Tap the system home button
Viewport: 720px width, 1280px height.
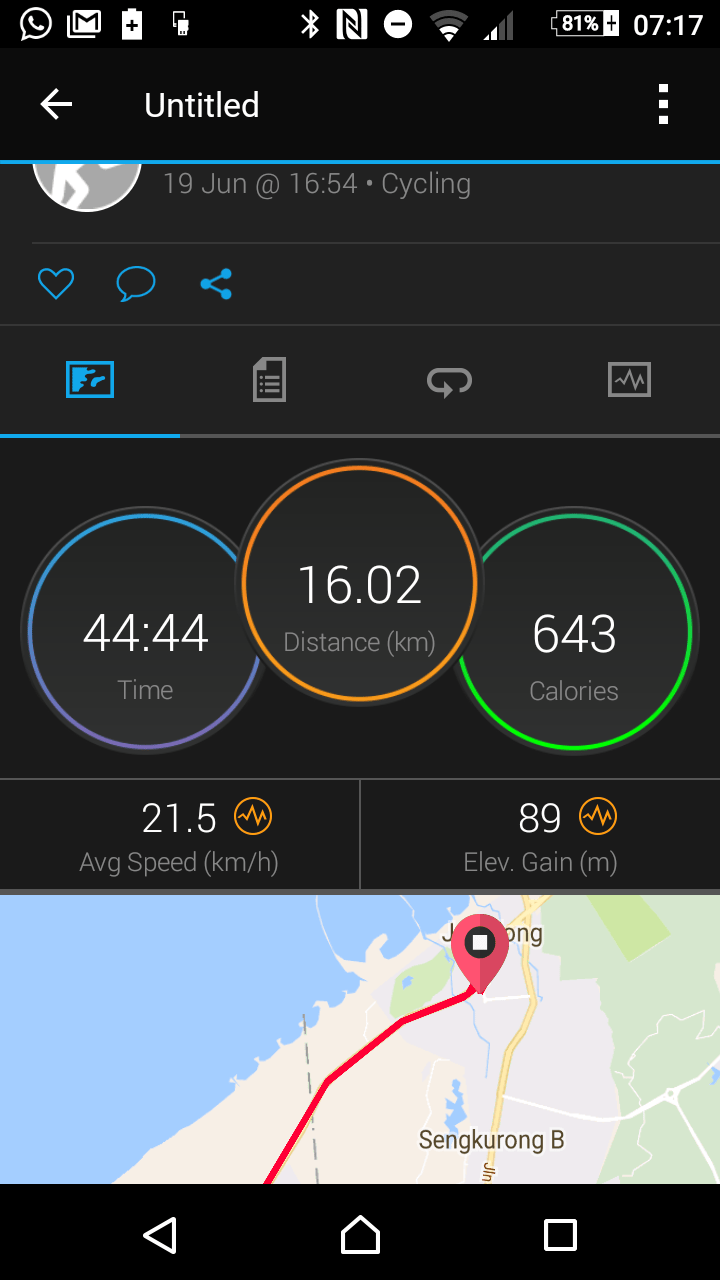[360, 1235]
